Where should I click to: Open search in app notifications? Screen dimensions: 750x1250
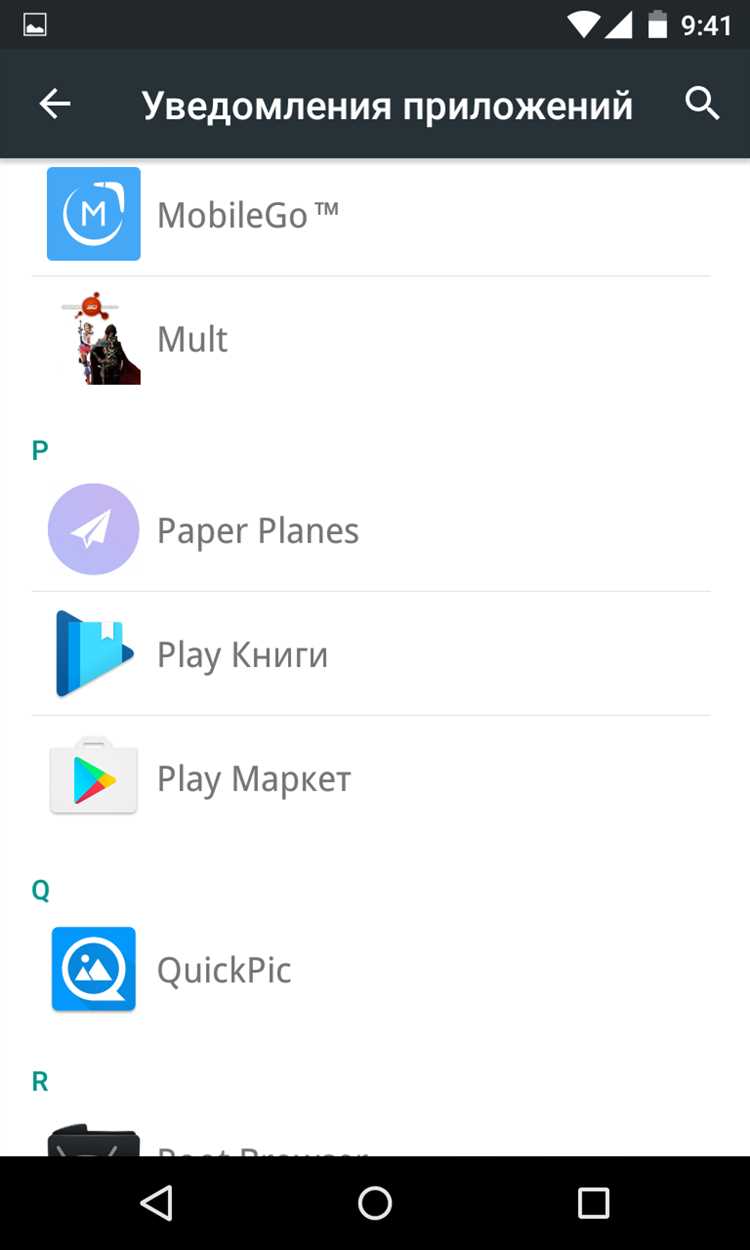click(702, 104)
